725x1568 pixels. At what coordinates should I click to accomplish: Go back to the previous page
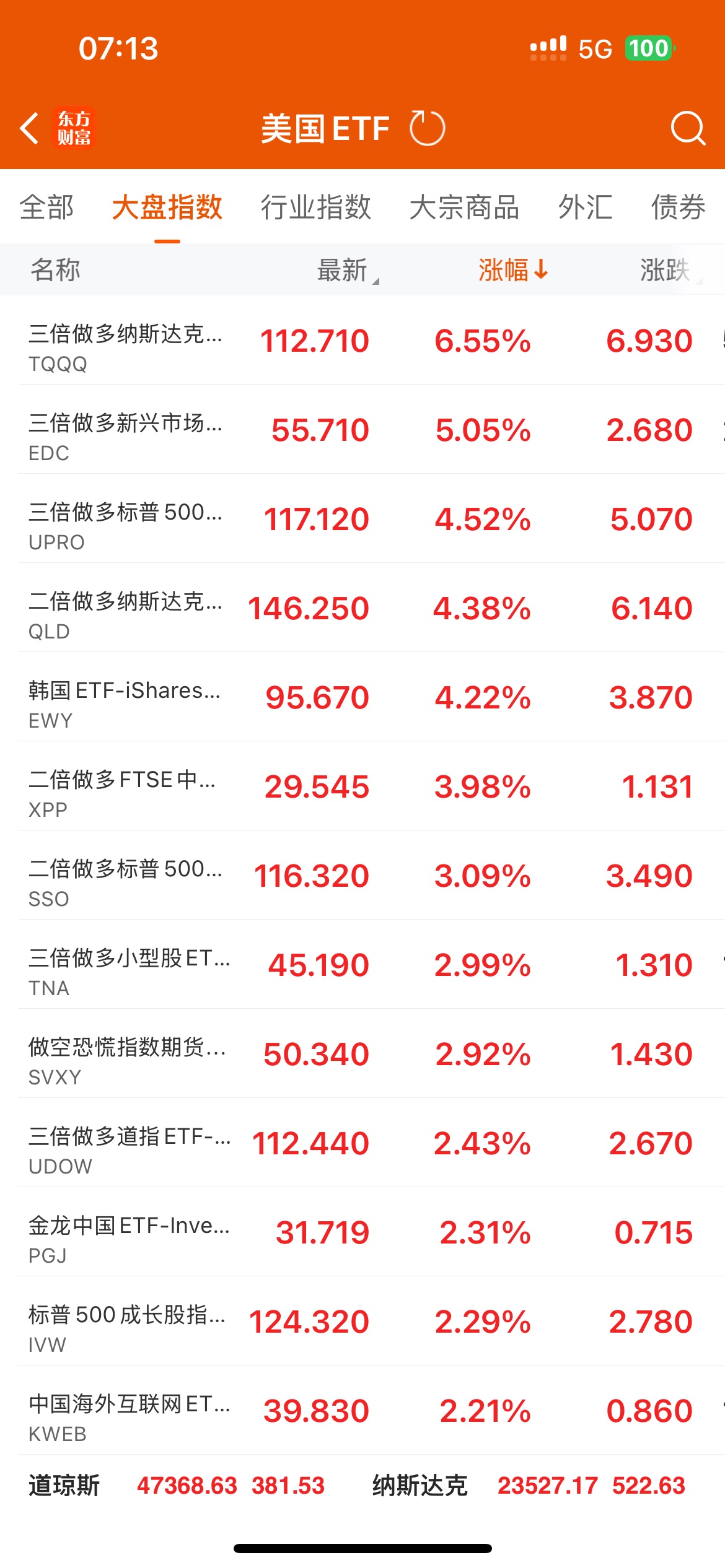pyautogui.click(x=29, y=128)
